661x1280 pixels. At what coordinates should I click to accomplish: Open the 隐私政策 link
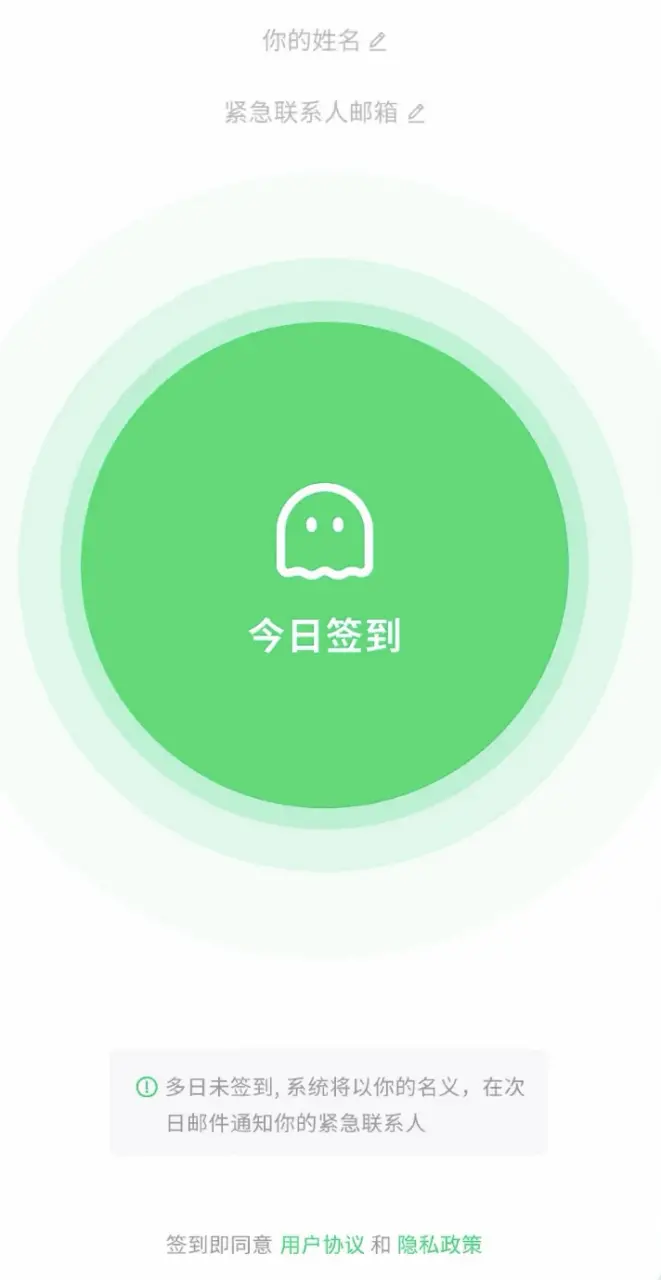point(440,1245)
